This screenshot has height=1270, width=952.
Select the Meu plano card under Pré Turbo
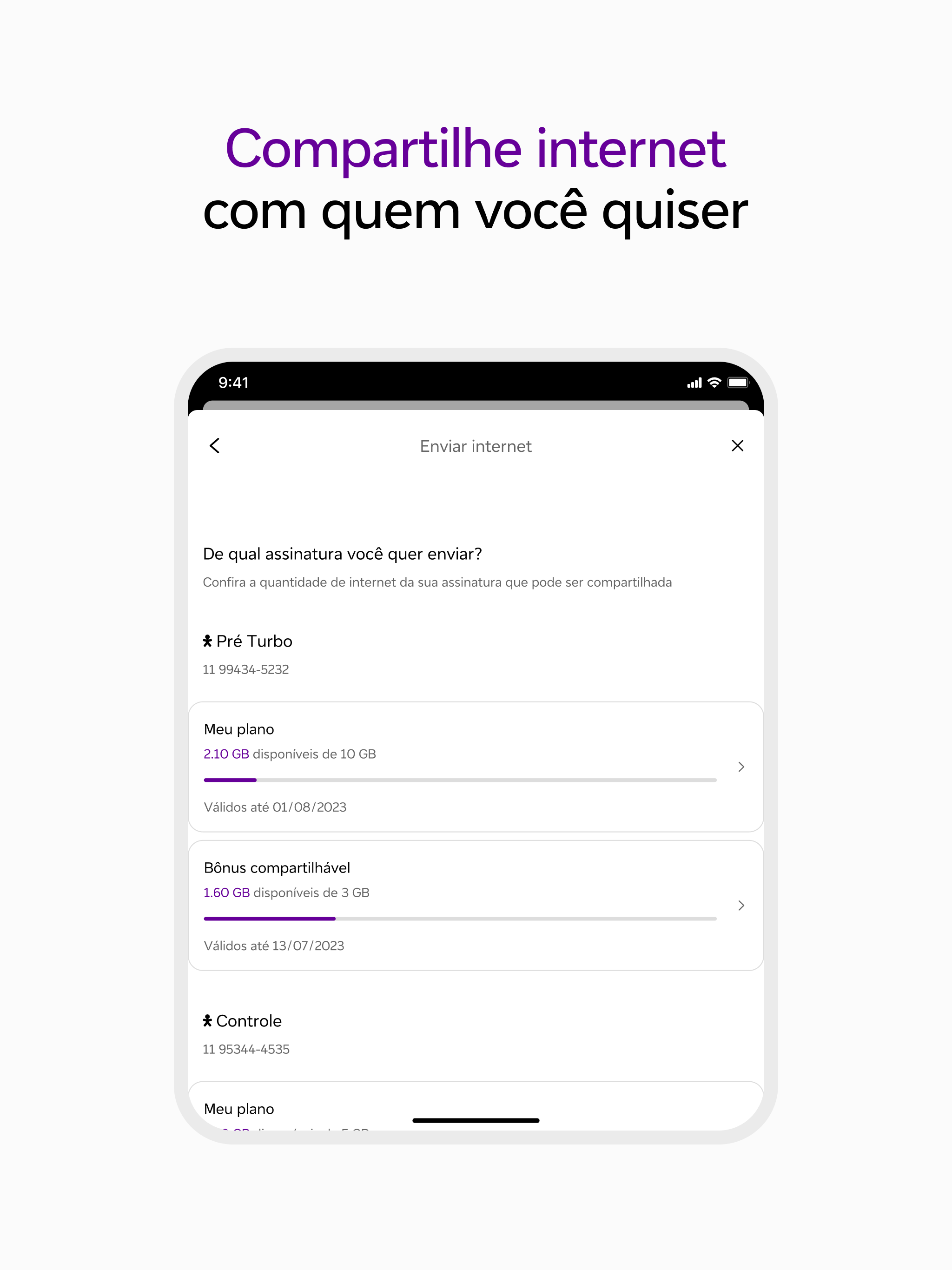476,767
